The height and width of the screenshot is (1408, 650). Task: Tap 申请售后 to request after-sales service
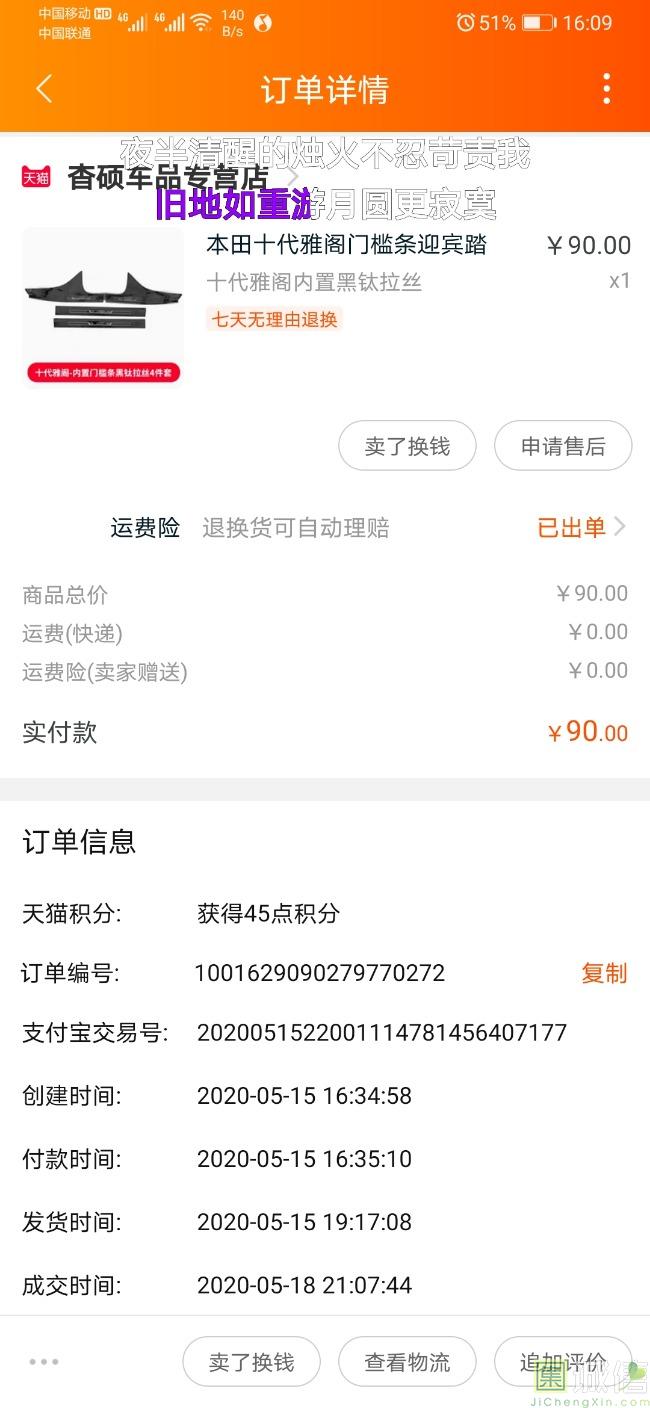coord(563,446)
